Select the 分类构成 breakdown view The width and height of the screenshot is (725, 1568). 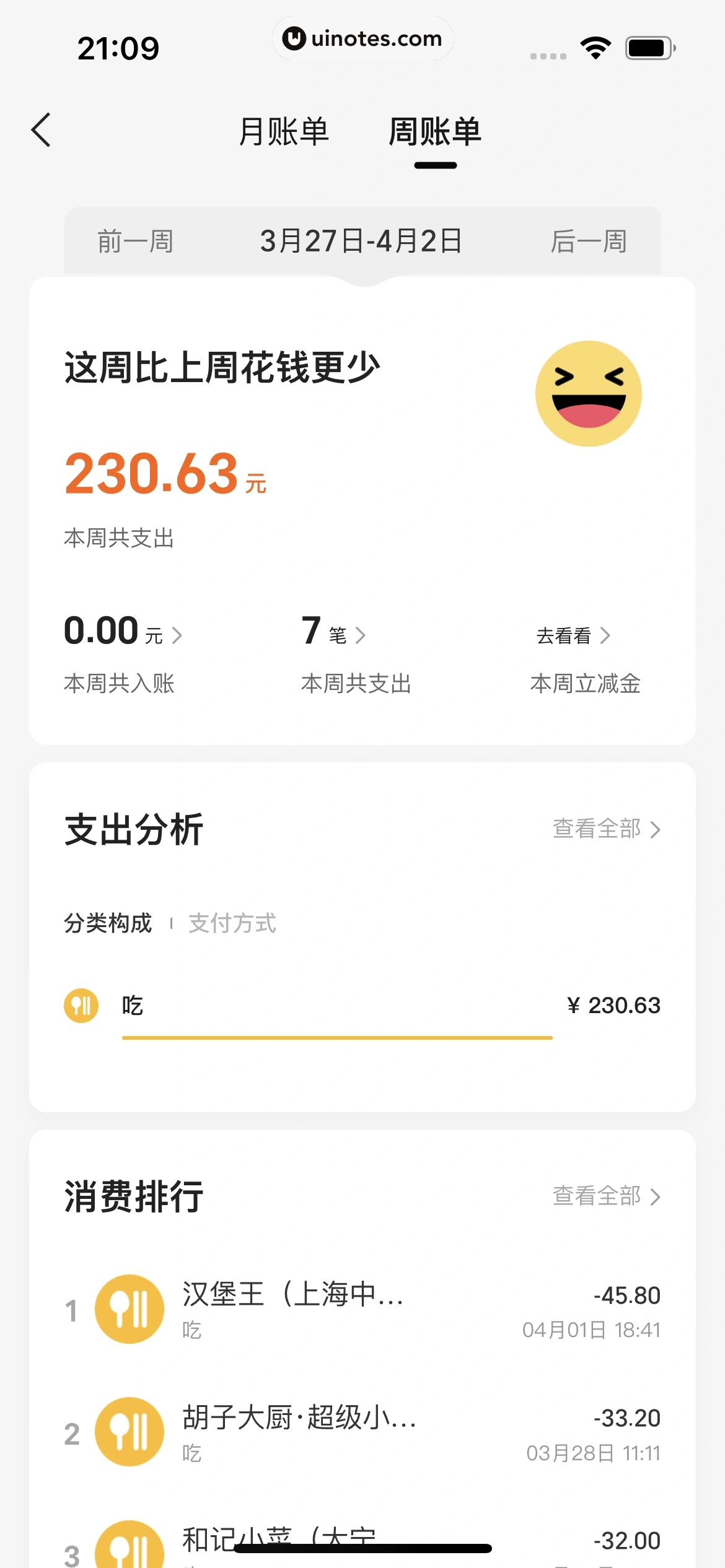tap(108, 923)
